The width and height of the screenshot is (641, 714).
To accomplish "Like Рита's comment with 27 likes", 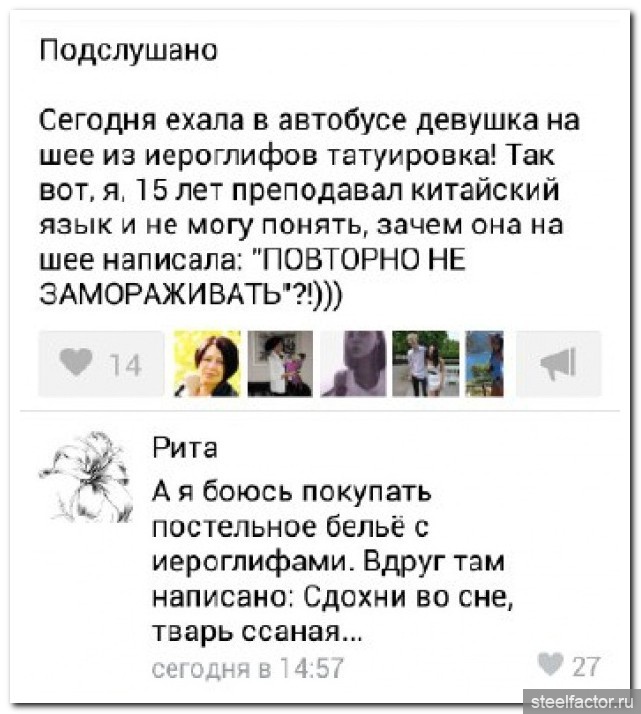I will (567, 666).
